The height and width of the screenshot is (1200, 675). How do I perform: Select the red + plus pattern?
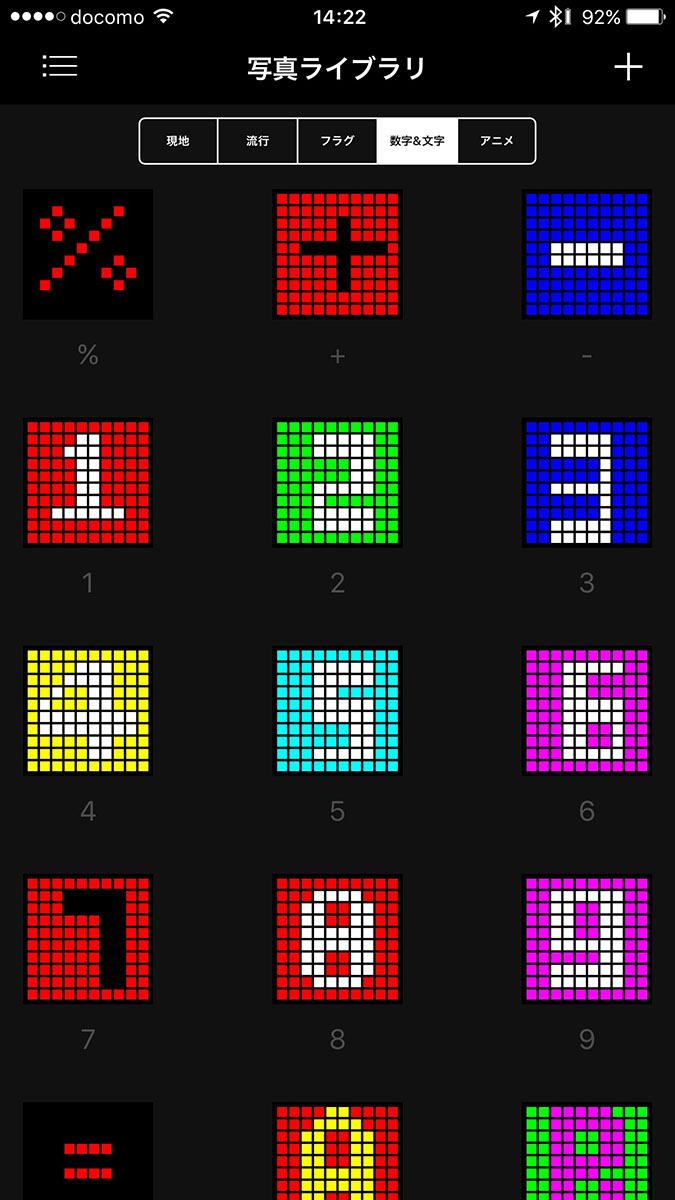click(x=337, y=254)
